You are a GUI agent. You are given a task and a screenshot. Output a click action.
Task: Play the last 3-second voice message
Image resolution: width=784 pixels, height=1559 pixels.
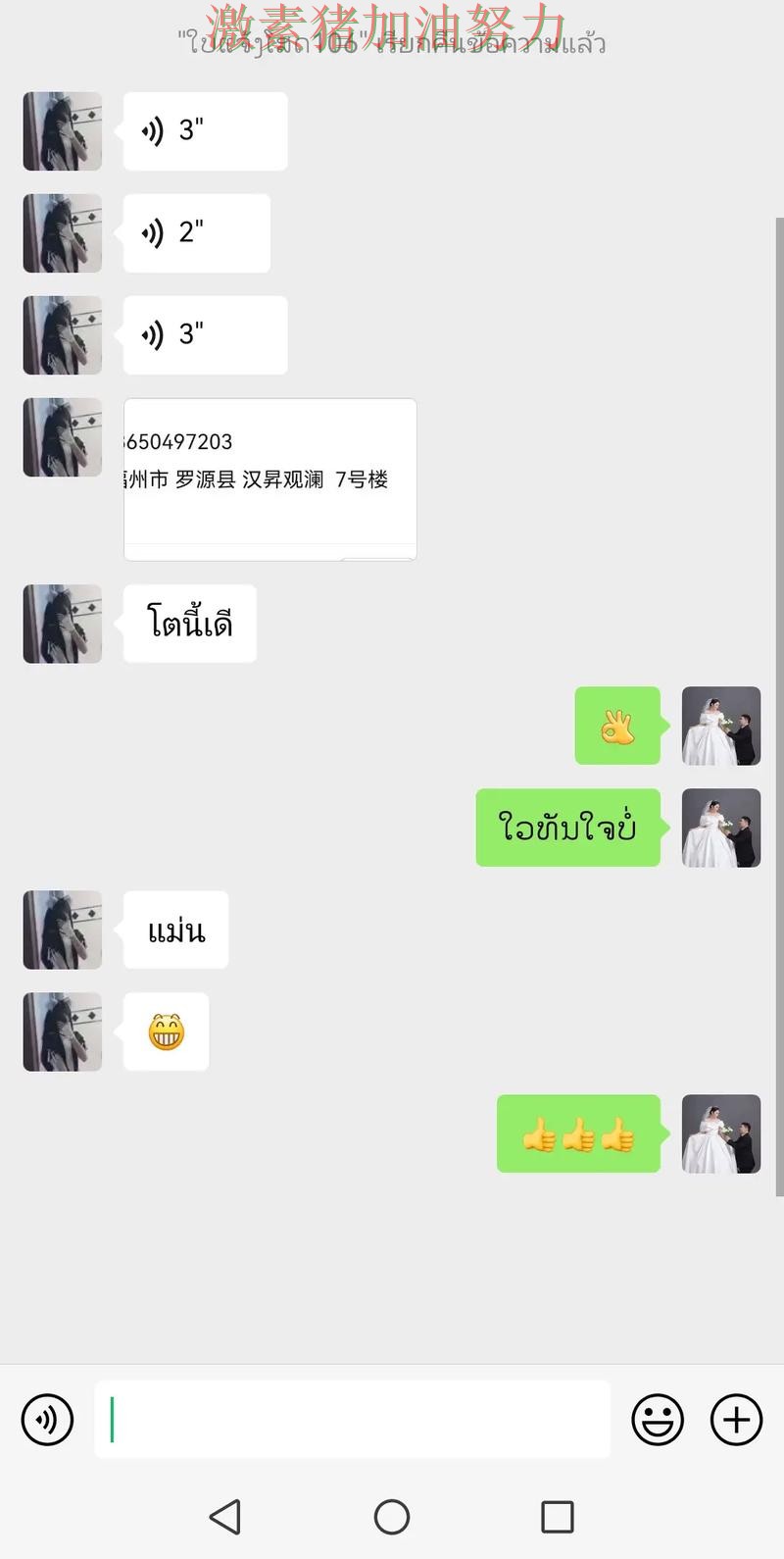click(204, 334)
